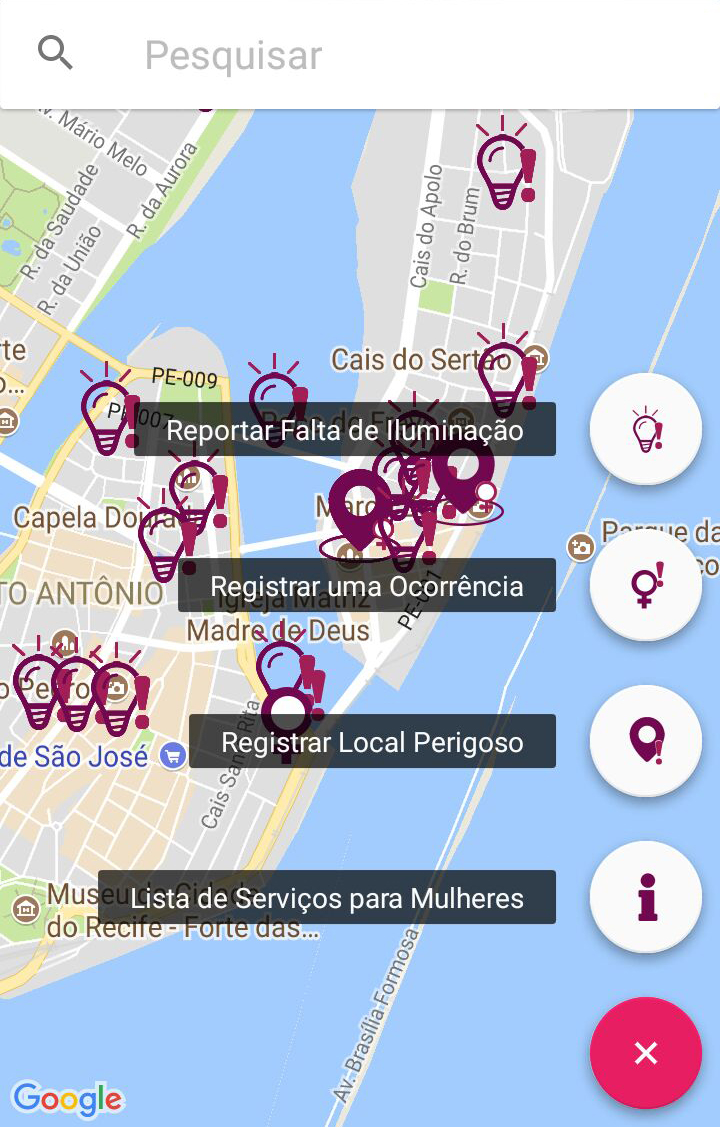720x1127 pixels.
Task: Tap the female symbol button to register occurrence
Action: point(646,586)
